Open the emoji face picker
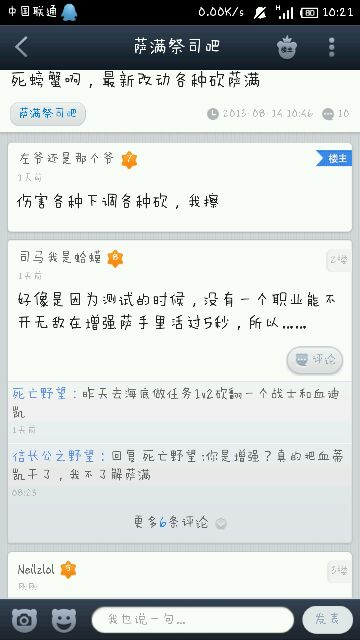The width and height of the screenshot is (360, 640). pyautogui.click(x=64, y=620)
